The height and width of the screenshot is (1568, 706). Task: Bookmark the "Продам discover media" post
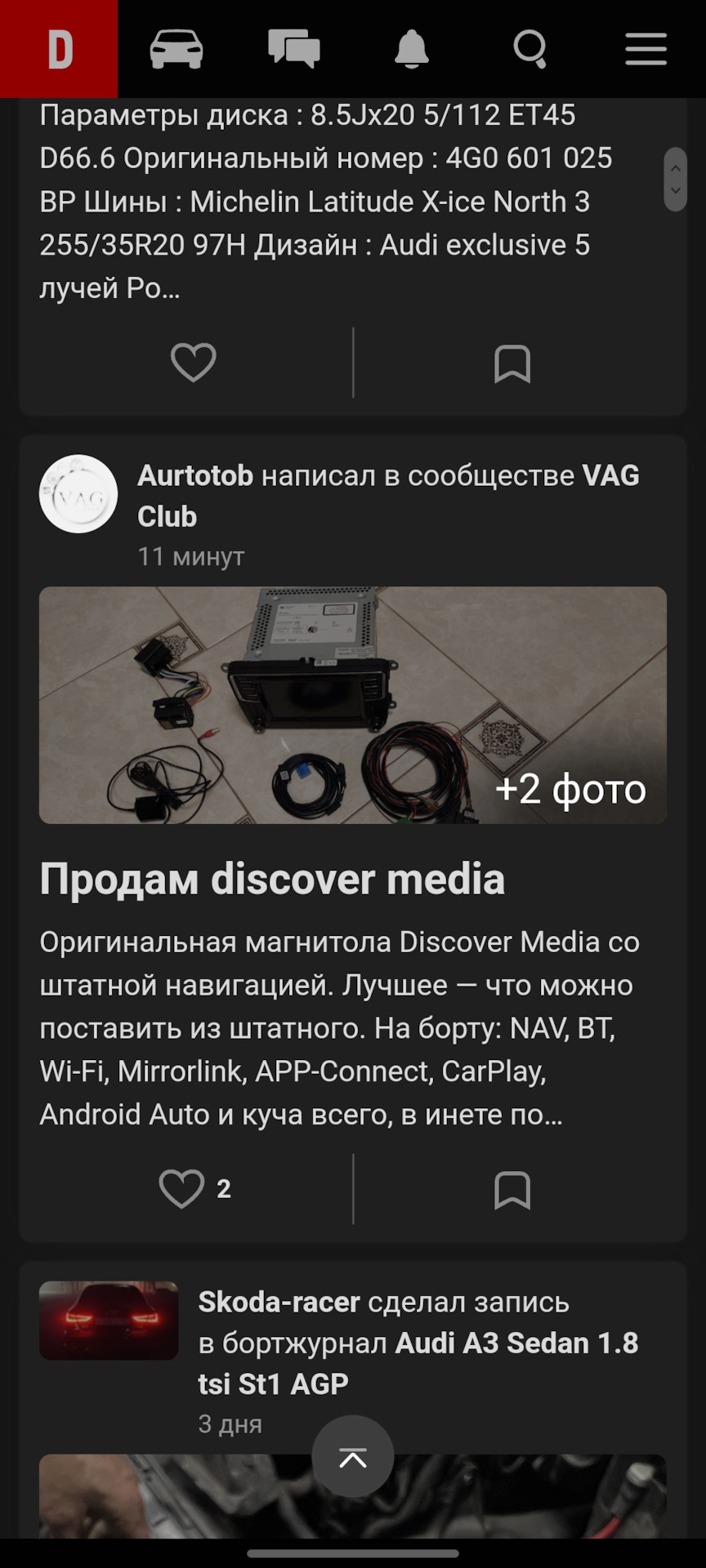pyautogui.click(x=512, y=1190)
